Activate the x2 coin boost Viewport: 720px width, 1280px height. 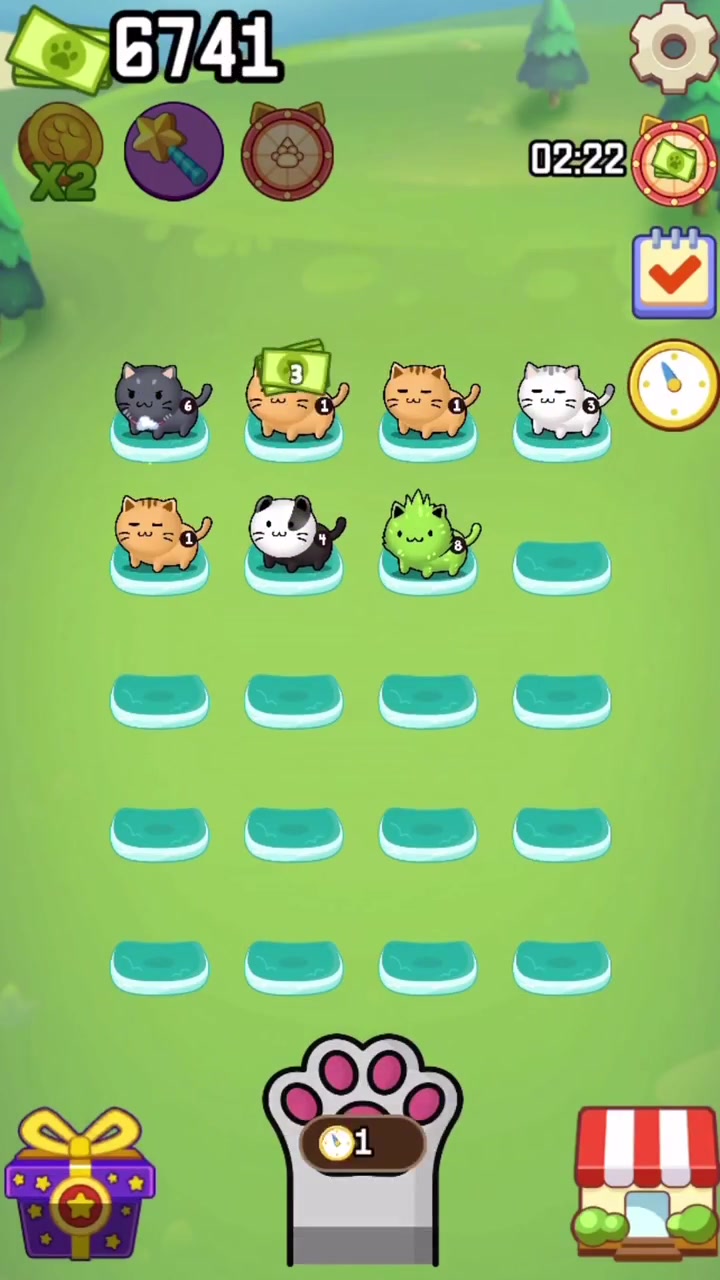(x=62, y=152)
